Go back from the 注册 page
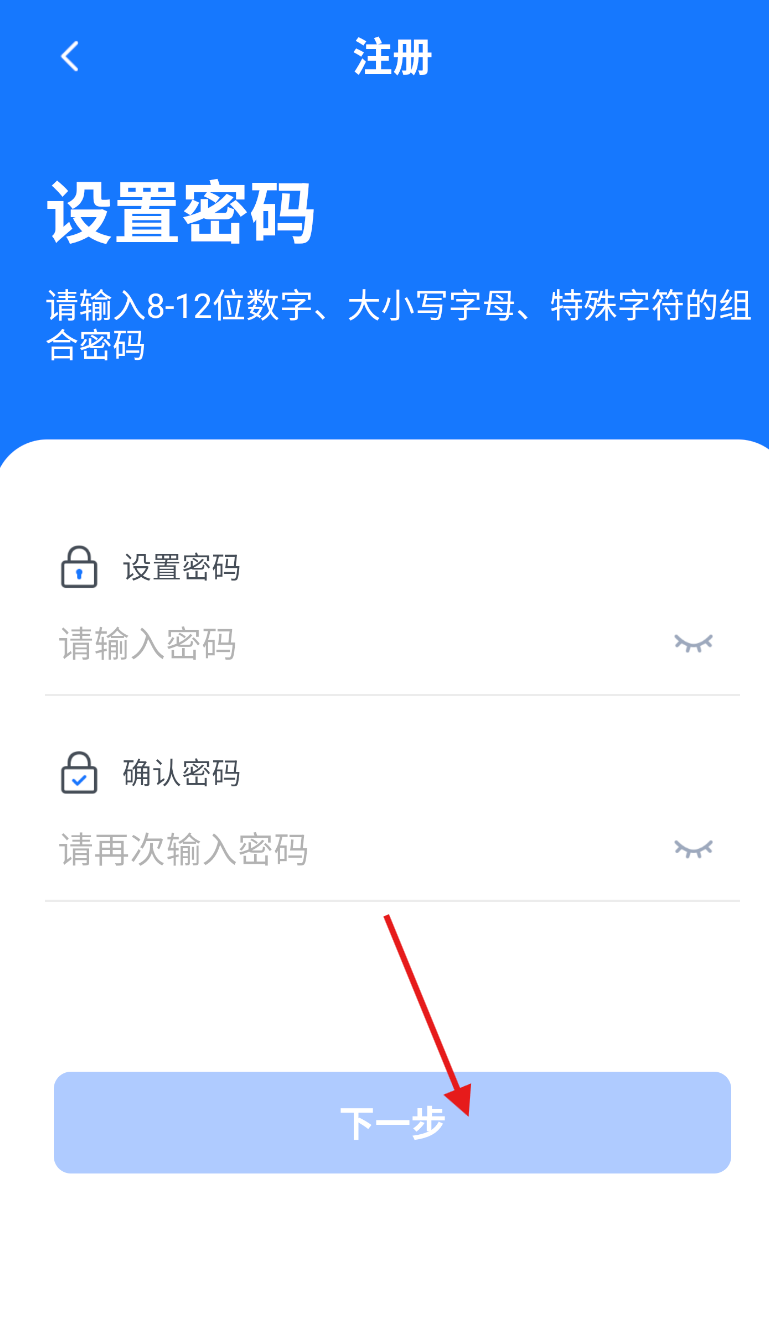Screen dimensions: 769x1344 [69, 56]
